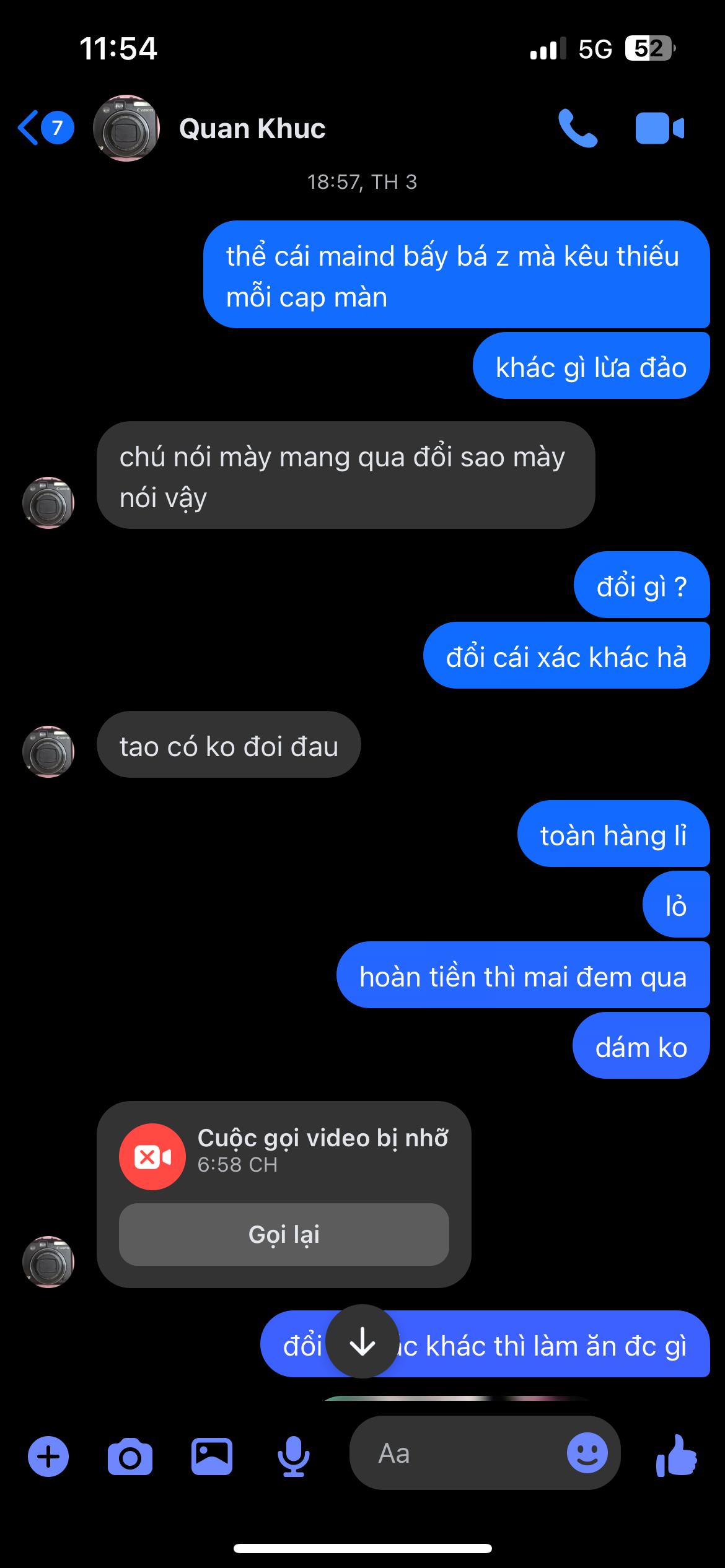725x1568 pixels.
Task: Send a thumbs-up like
Action: 677,1455
